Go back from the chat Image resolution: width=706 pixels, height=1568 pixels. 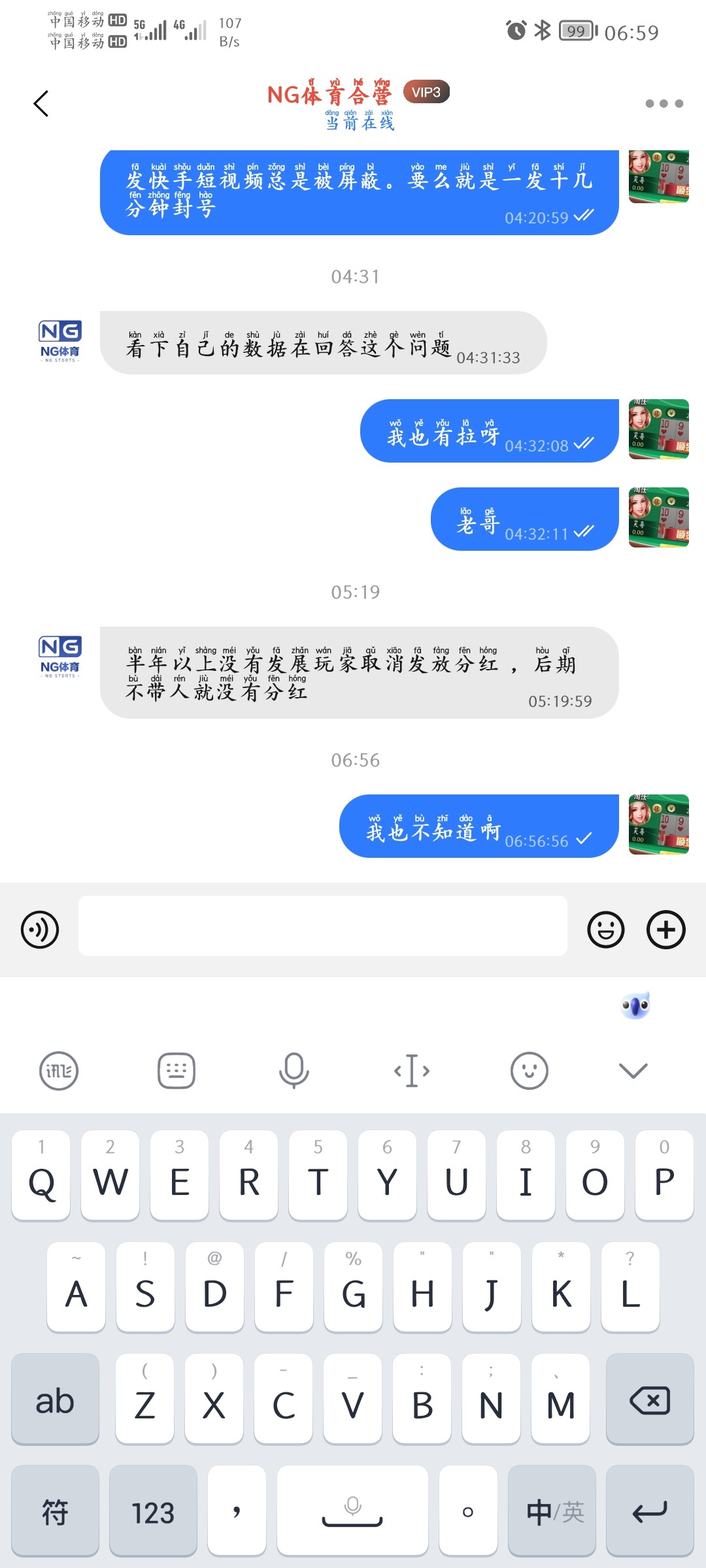pyautogui.click(x=41, y=103)
